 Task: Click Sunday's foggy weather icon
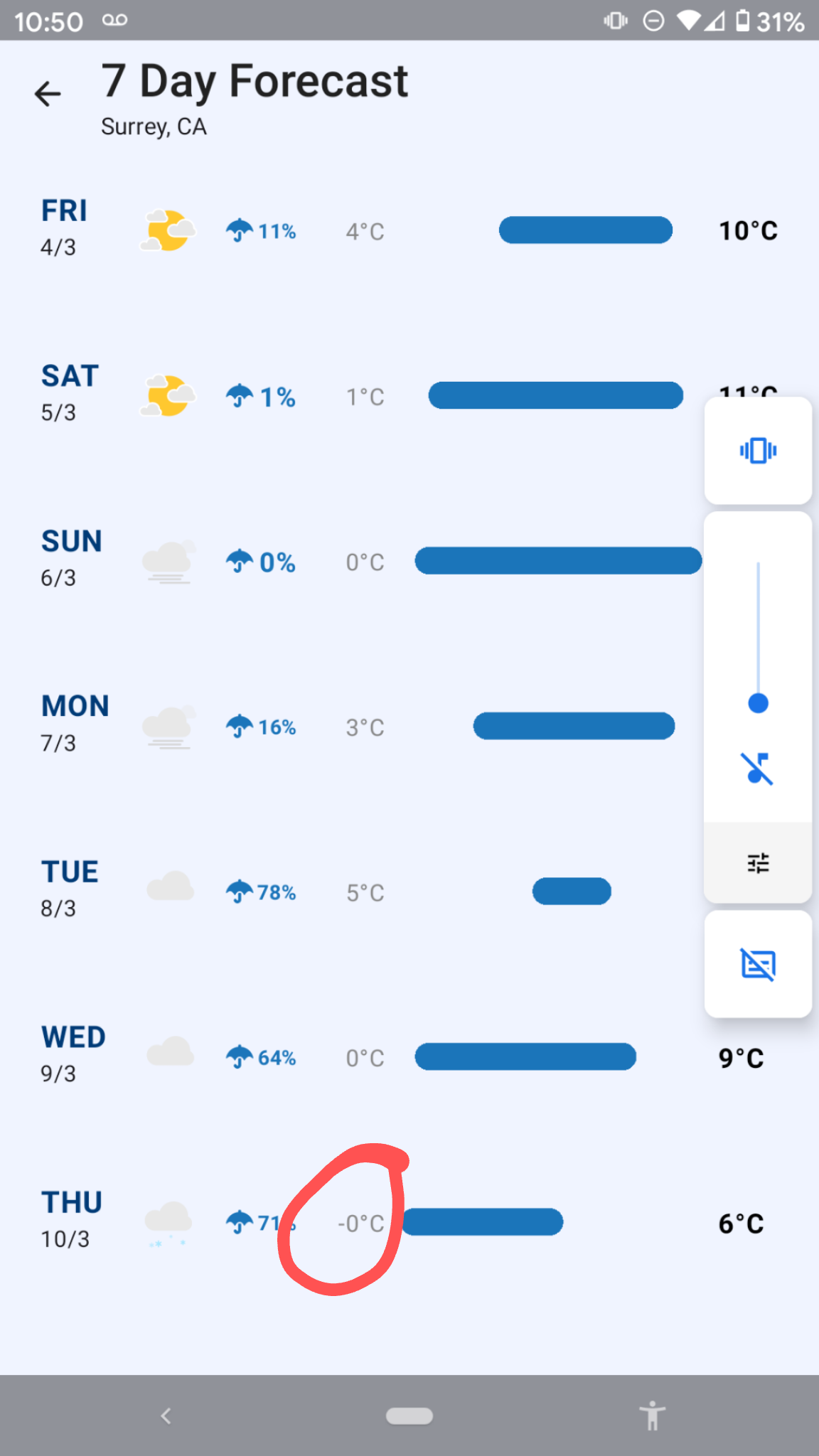[x=168, y=561]
